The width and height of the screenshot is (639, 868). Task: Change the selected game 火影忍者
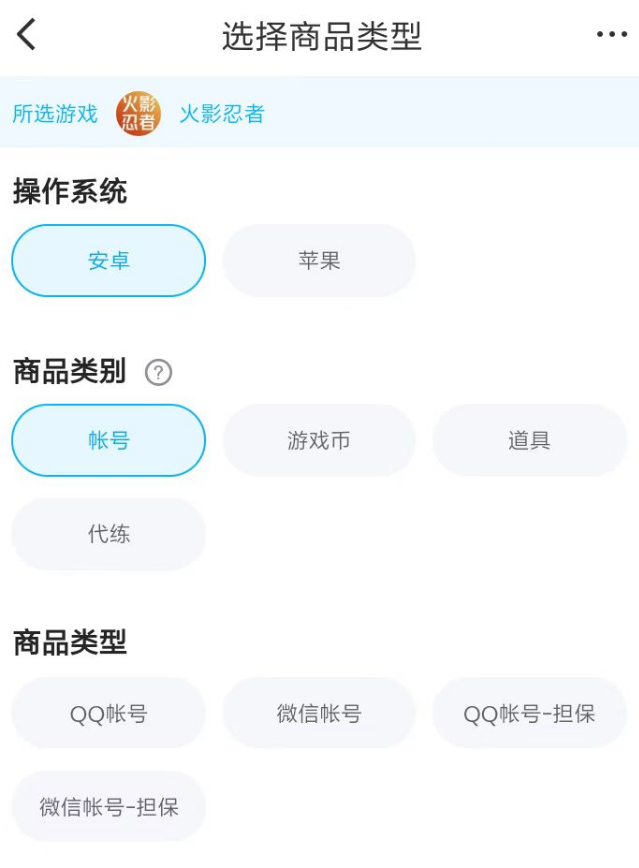[220, 114]
